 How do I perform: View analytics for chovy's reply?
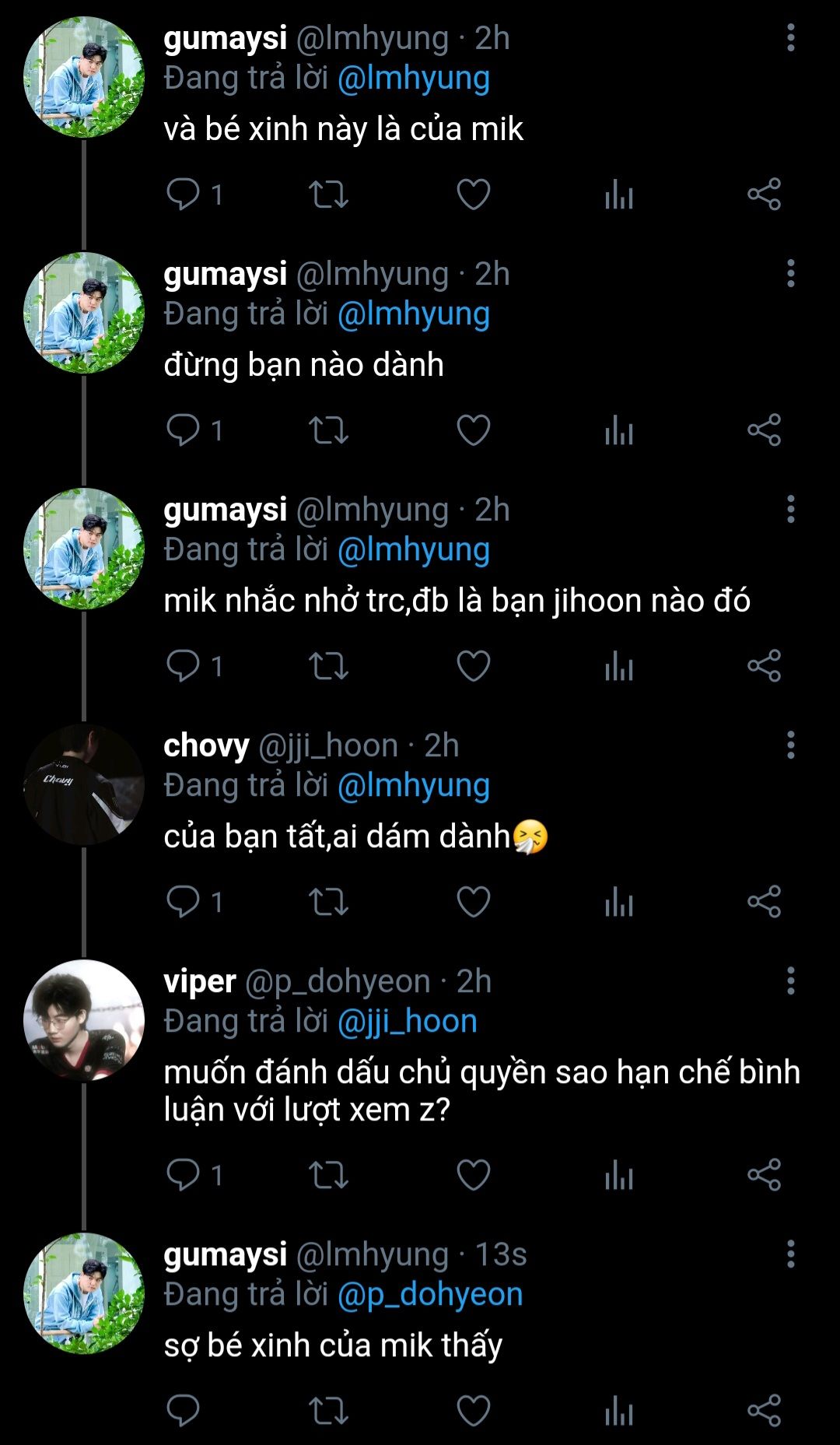619,901
